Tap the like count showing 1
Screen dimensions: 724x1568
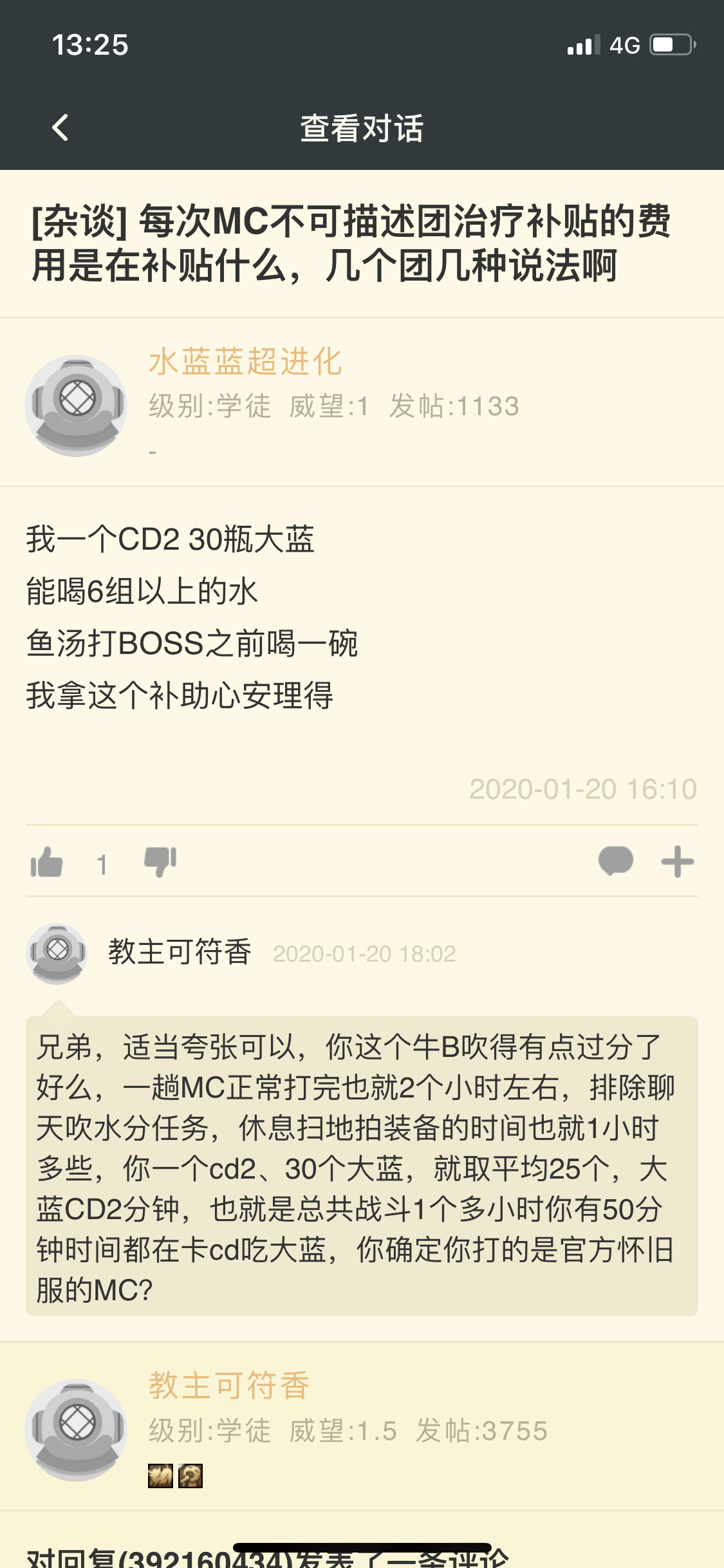pos(102,863)
